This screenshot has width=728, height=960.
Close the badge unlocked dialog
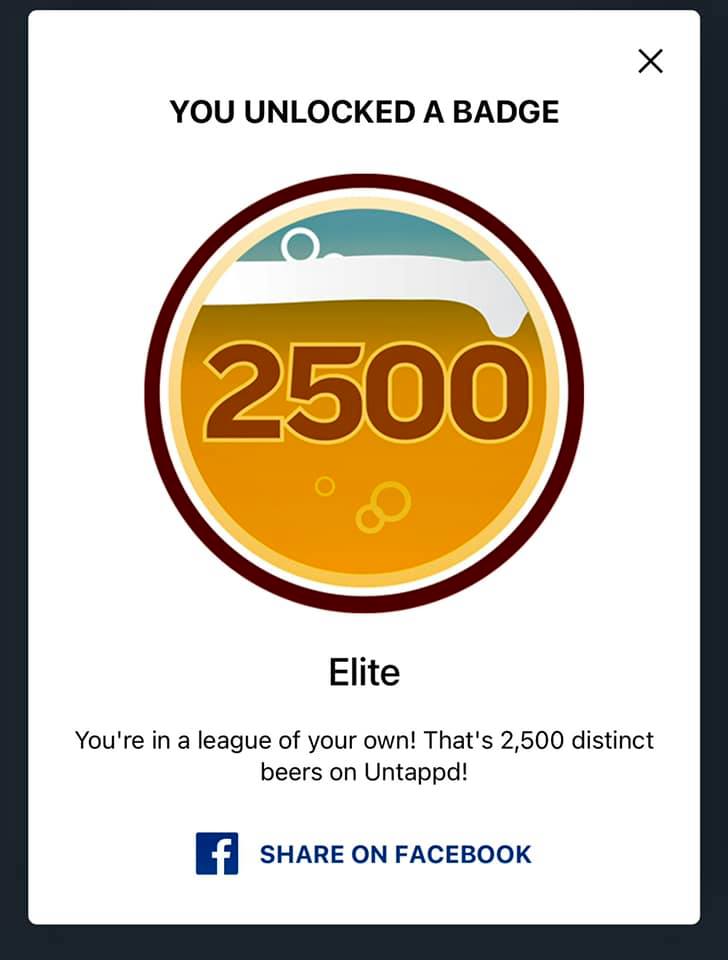[650, 62]
